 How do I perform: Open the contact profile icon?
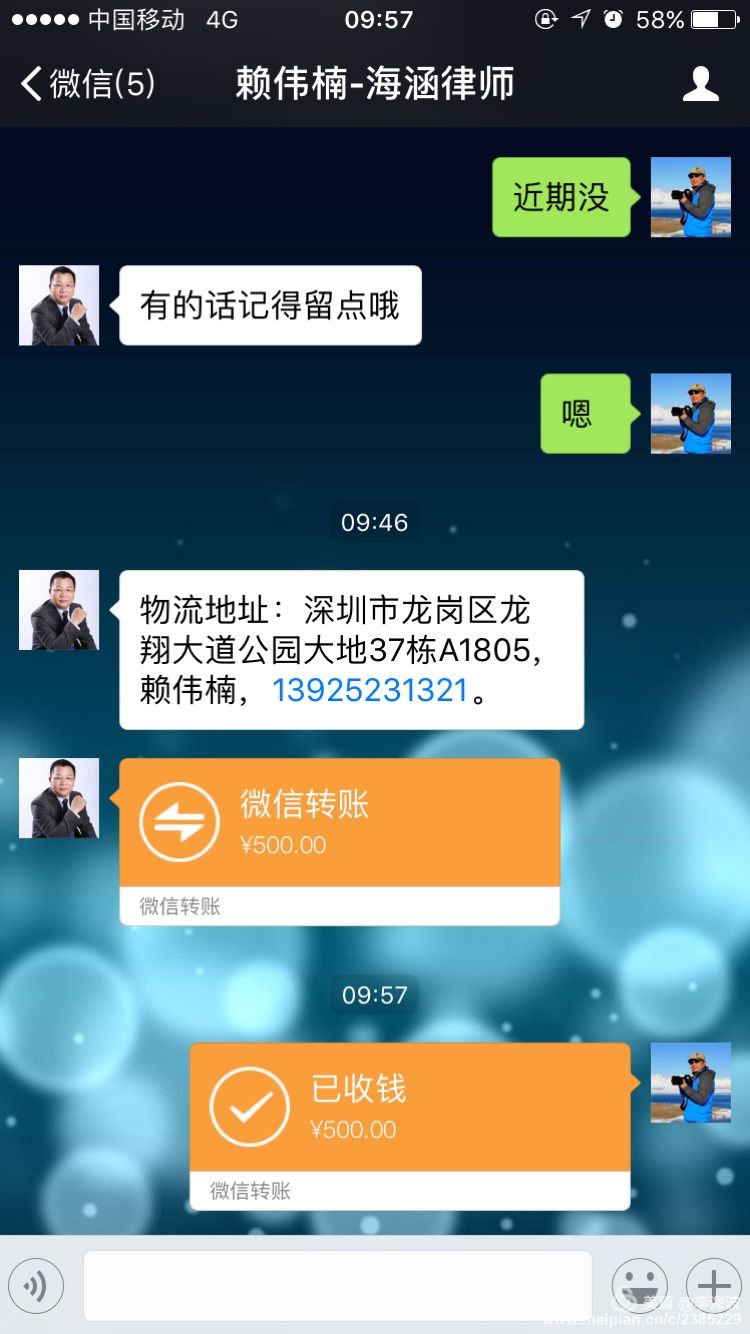pyautogui.click(x=700, y=84)
